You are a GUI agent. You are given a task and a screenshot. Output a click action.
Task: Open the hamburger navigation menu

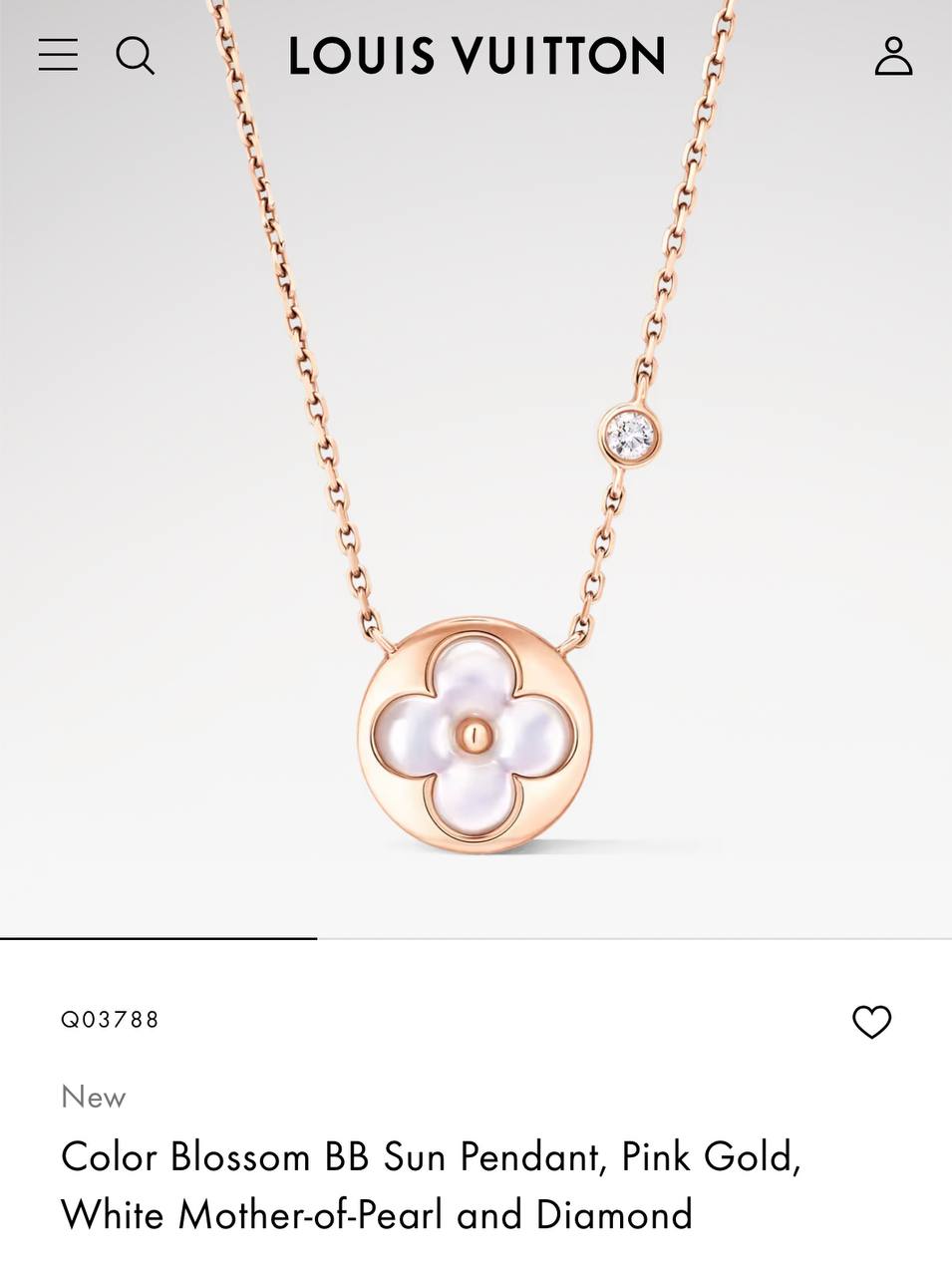pos(58,55)
